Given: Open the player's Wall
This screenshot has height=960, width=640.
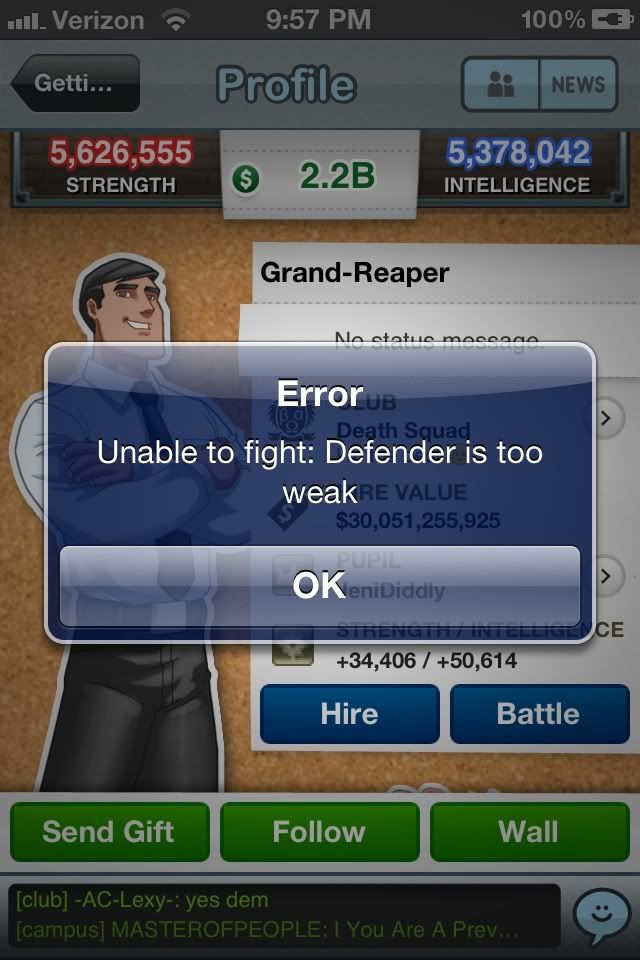Looking at the screenshot, I should tap(529, 832).
